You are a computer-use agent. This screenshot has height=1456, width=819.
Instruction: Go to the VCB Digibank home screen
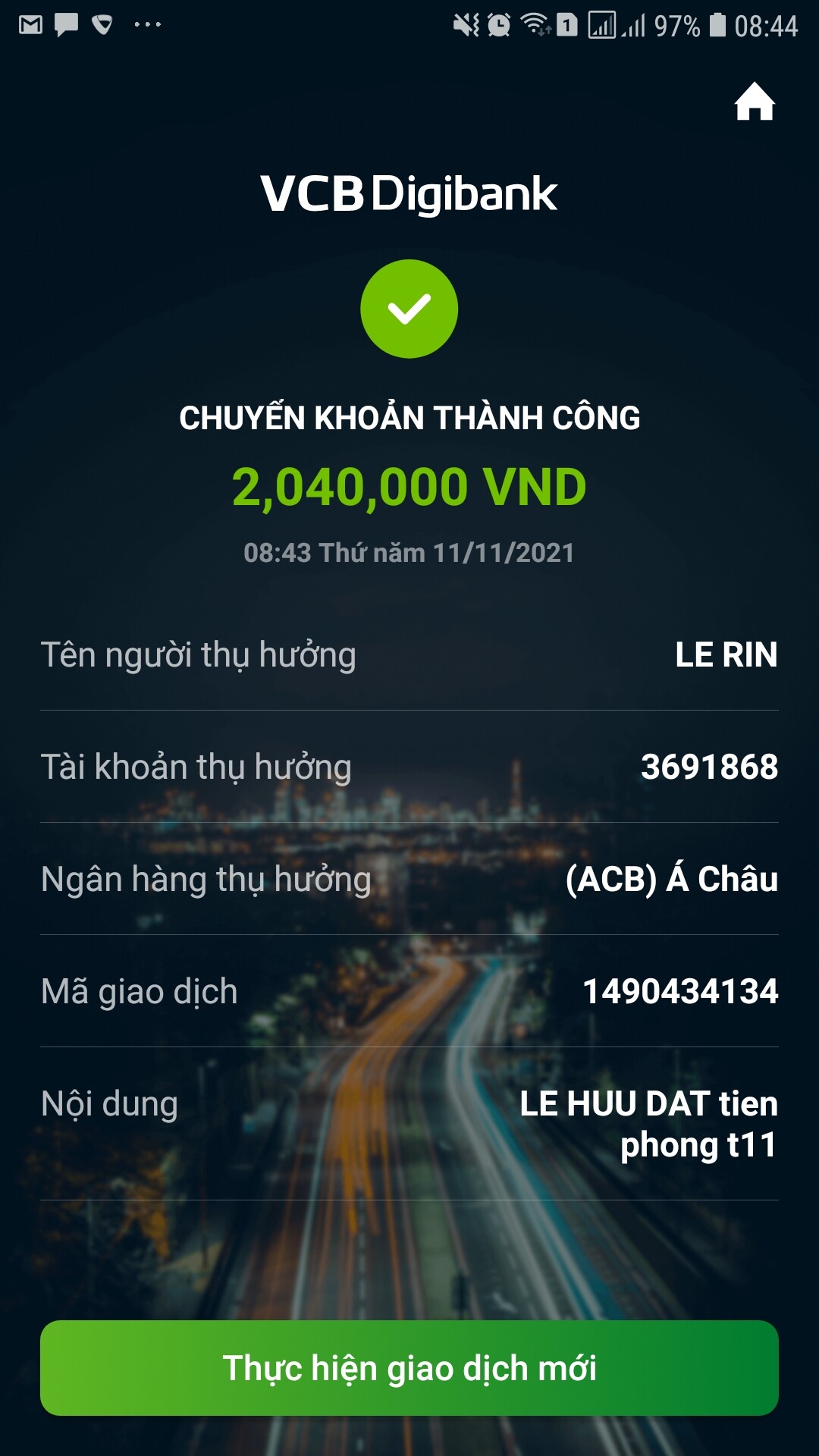(x=754, y=102)
